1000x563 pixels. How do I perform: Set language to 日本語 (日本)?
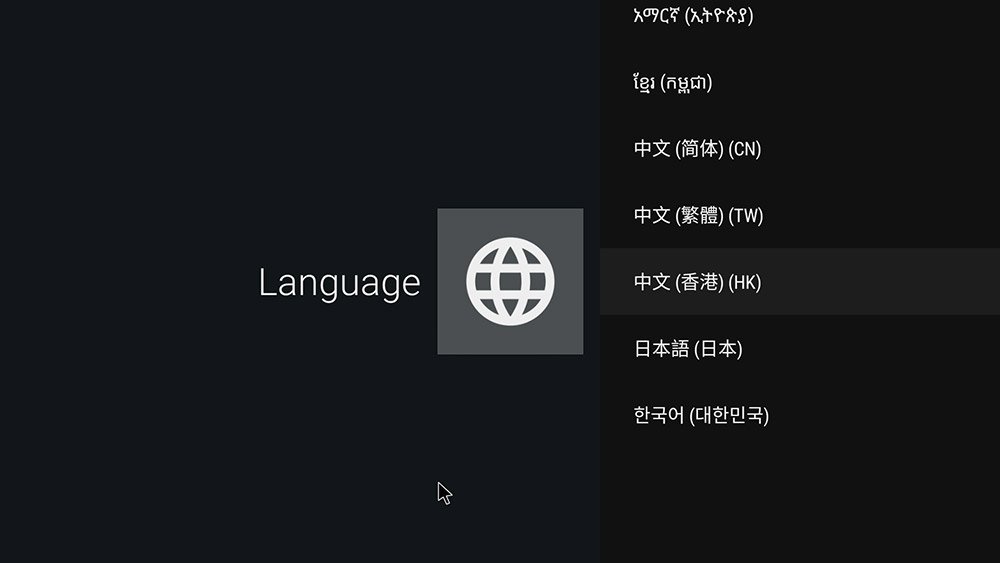(688, 349)
